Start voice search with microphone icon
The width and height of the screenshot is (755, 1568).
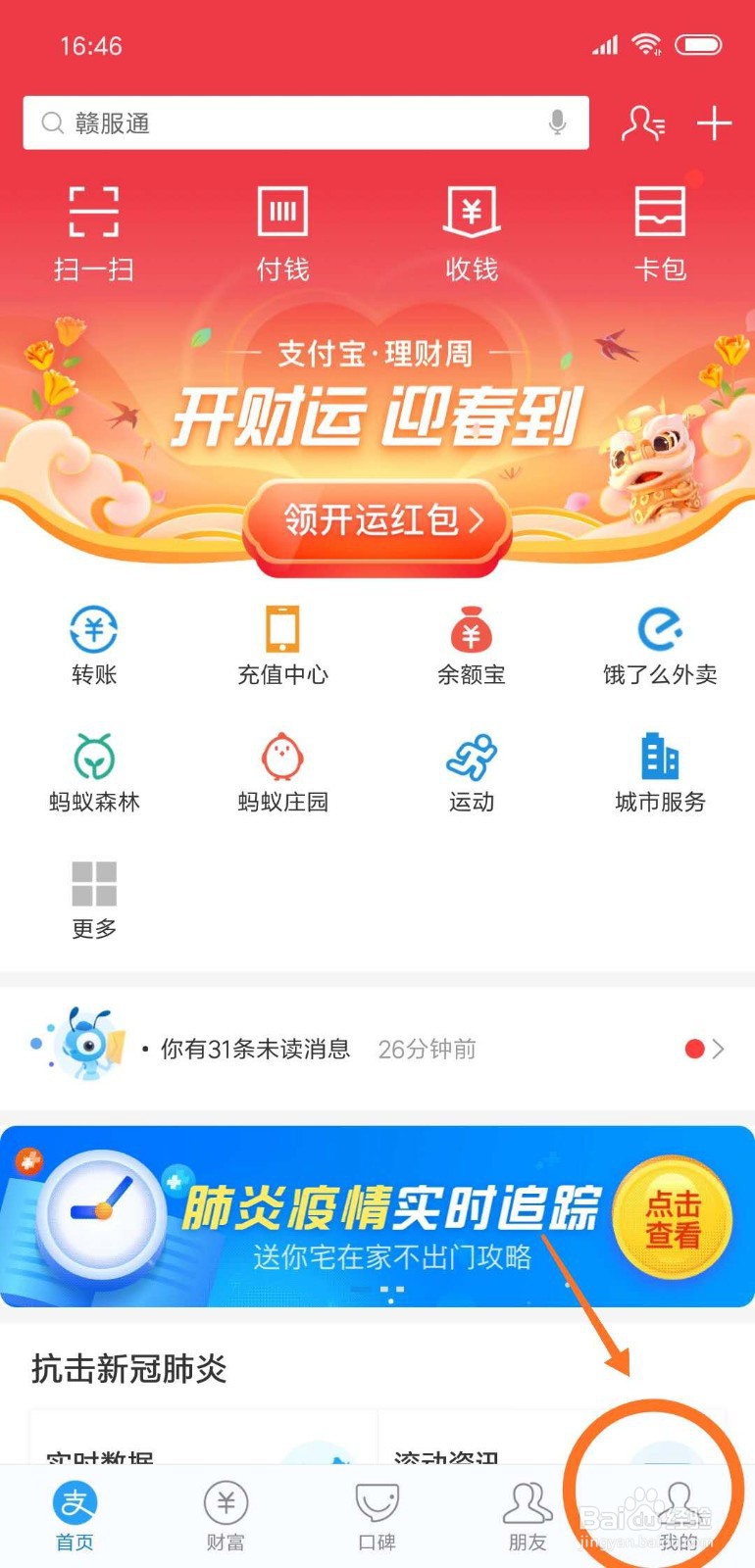(558, 122)
